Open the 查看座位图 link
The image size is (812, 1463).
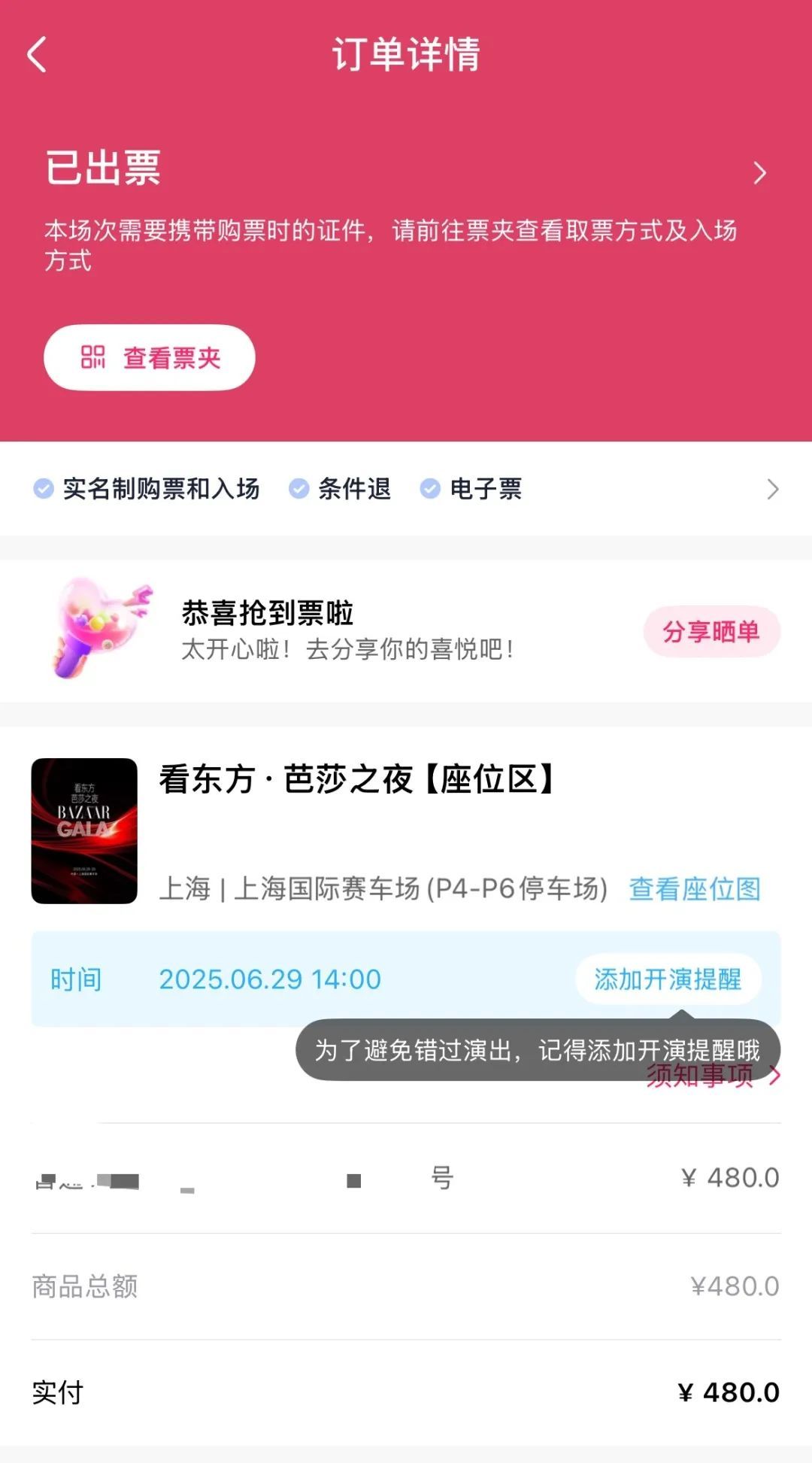695,889
